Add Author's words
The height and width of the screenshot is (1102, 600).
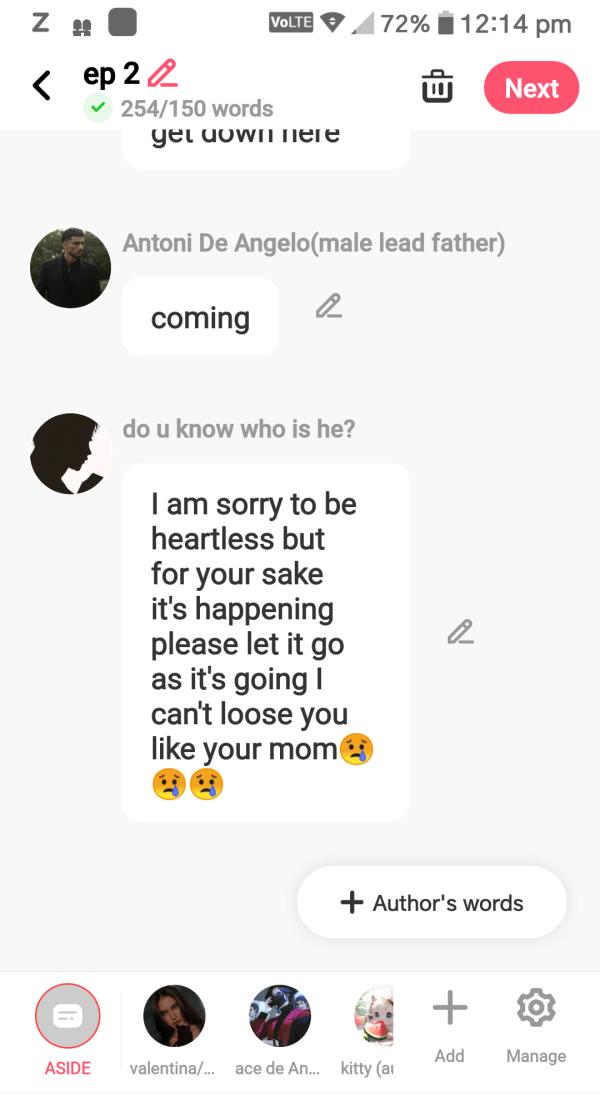432,902
